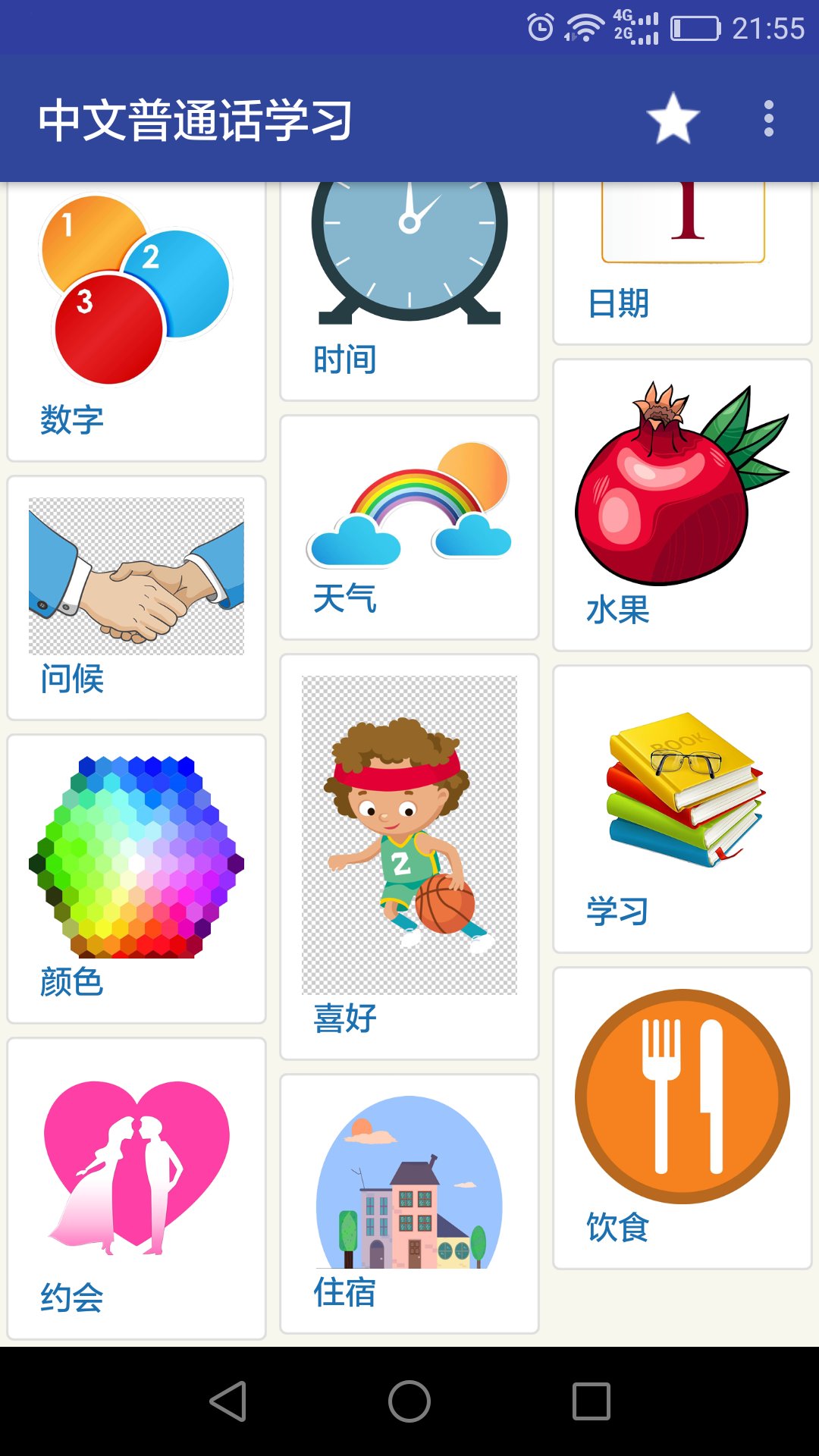Open the overflow menu
The width and height of the screenshot is (819, 1456).
pyautogui.click(x=768, y=119)
